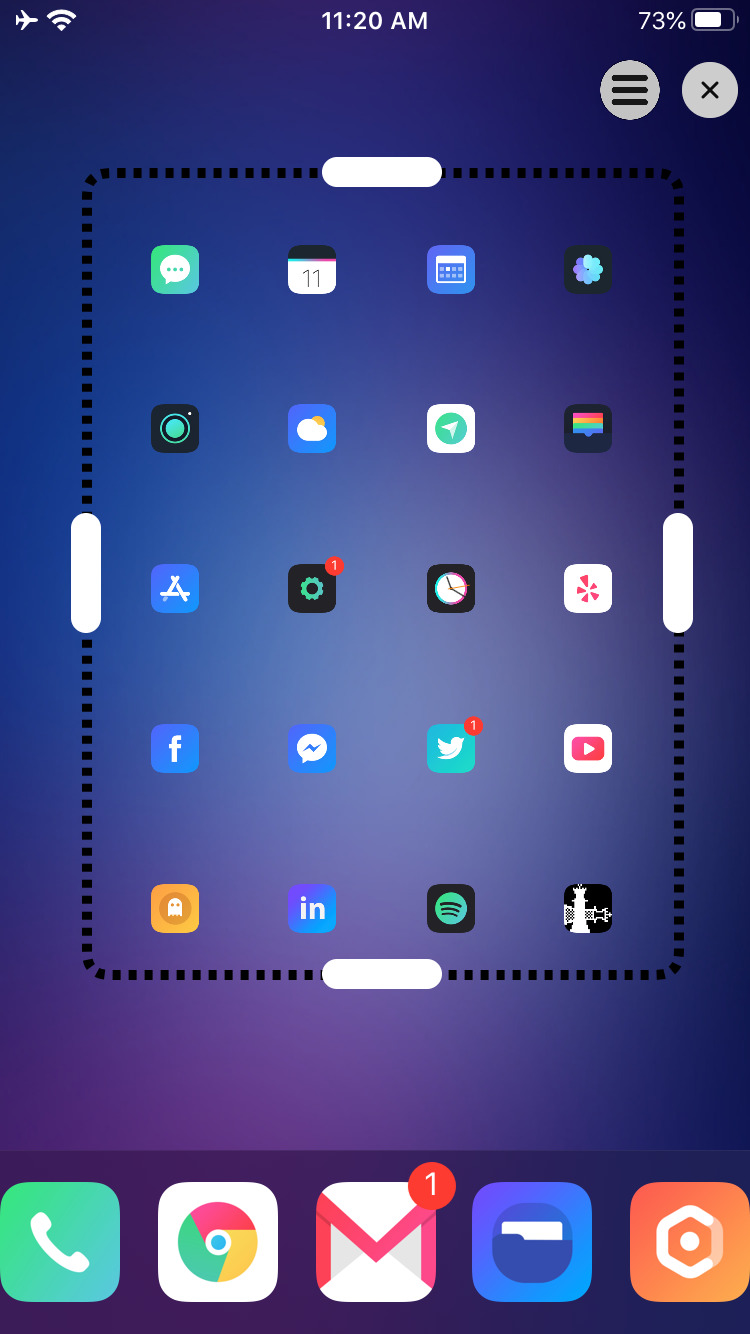Viewport: 750px width, 1334px height.
Task: Launch the App Store
Action: pyautogui.click(x=175, y=589)
